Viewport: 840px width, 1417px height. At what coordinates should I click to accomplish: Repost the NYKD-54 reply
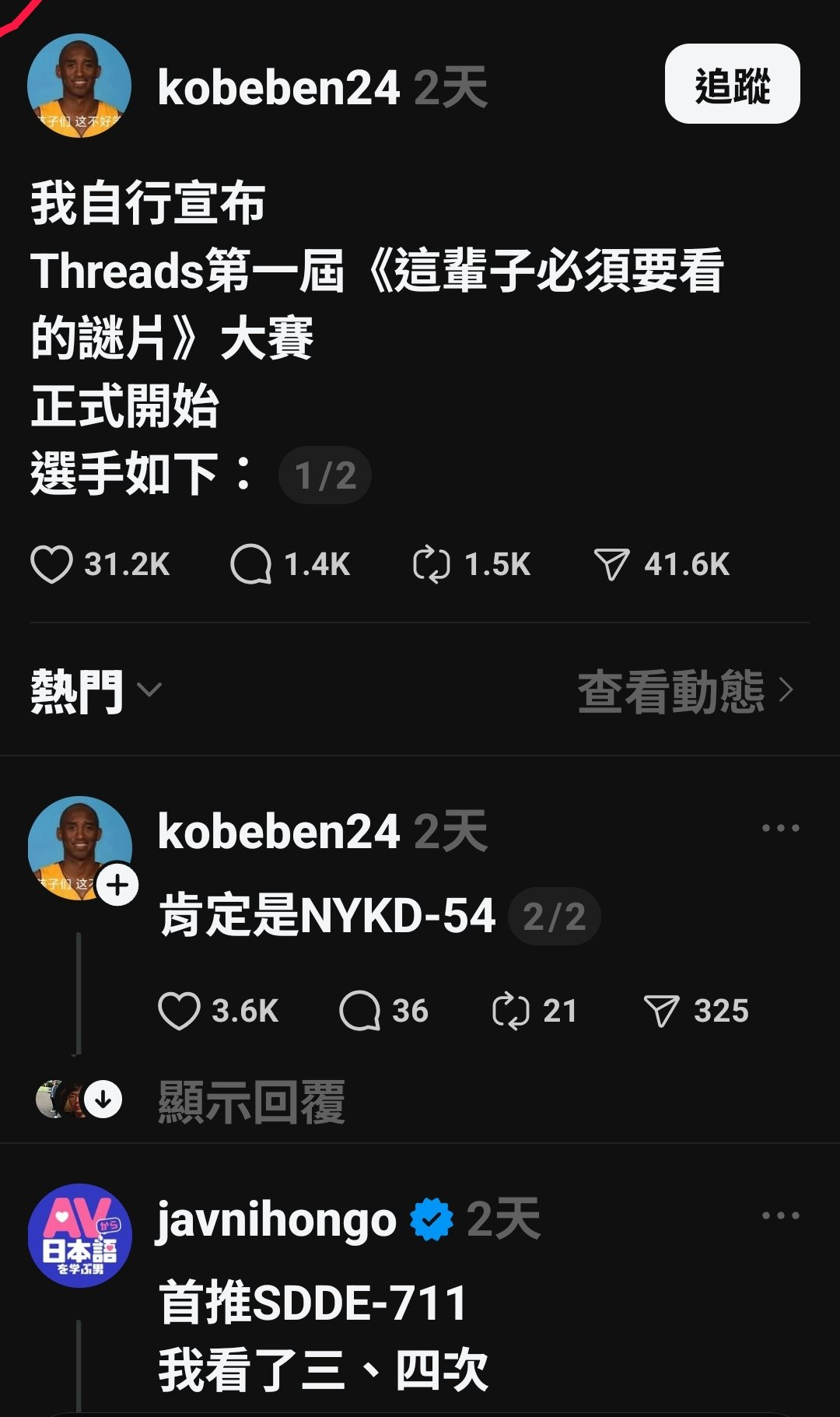510,1011
